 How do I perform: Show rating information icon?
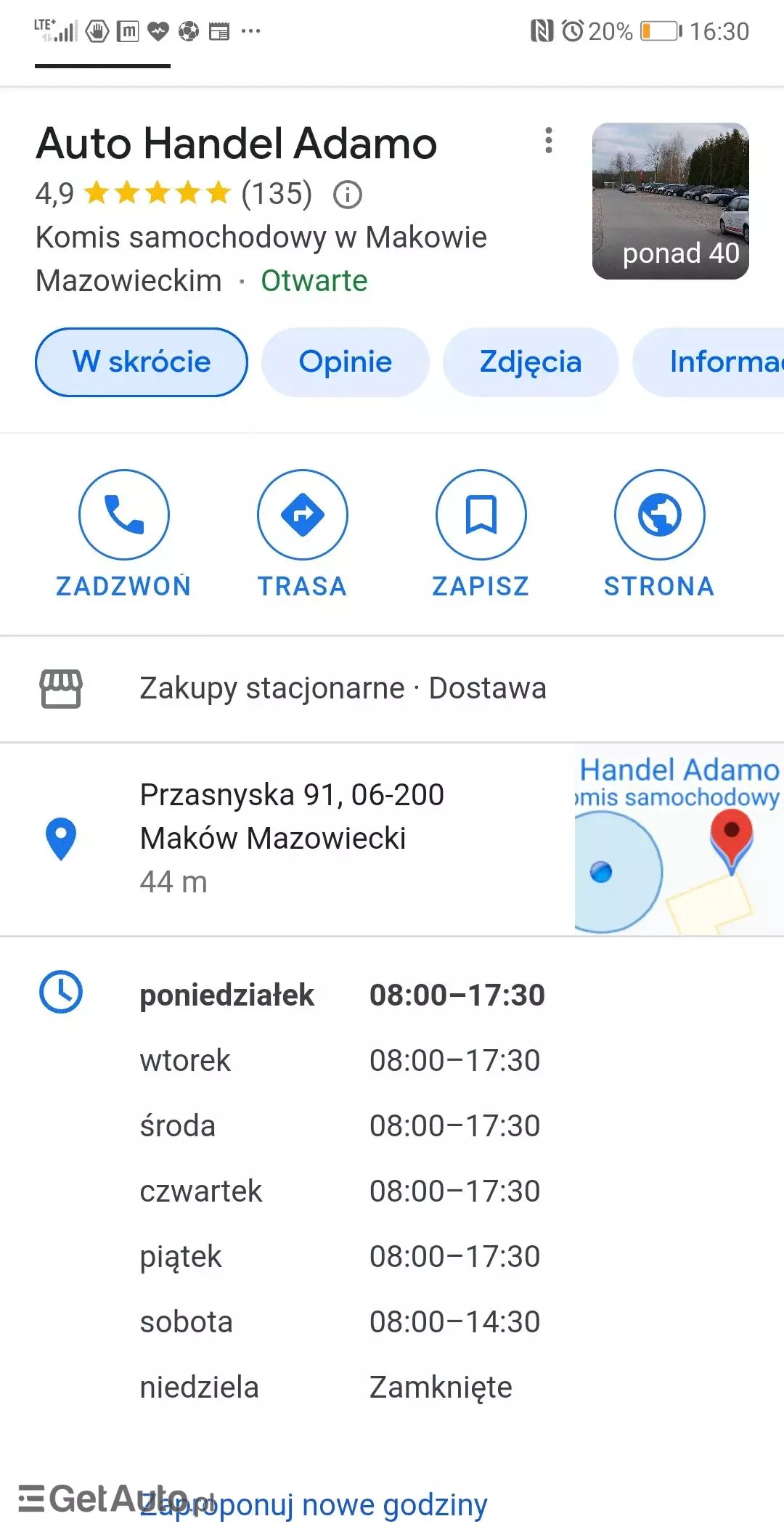(348, 195)
